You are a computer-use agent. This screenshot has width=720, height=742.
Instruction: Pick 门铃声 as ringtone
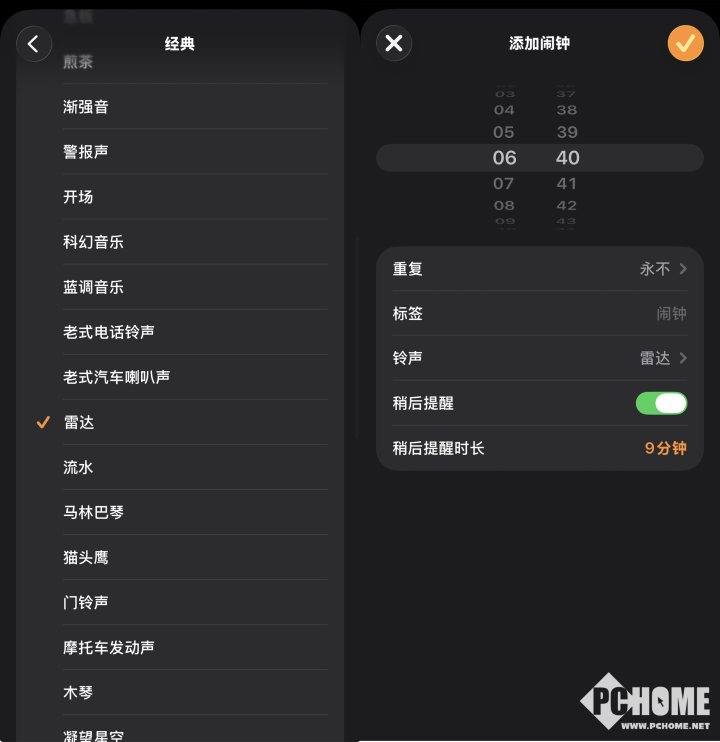pos(180,602)
